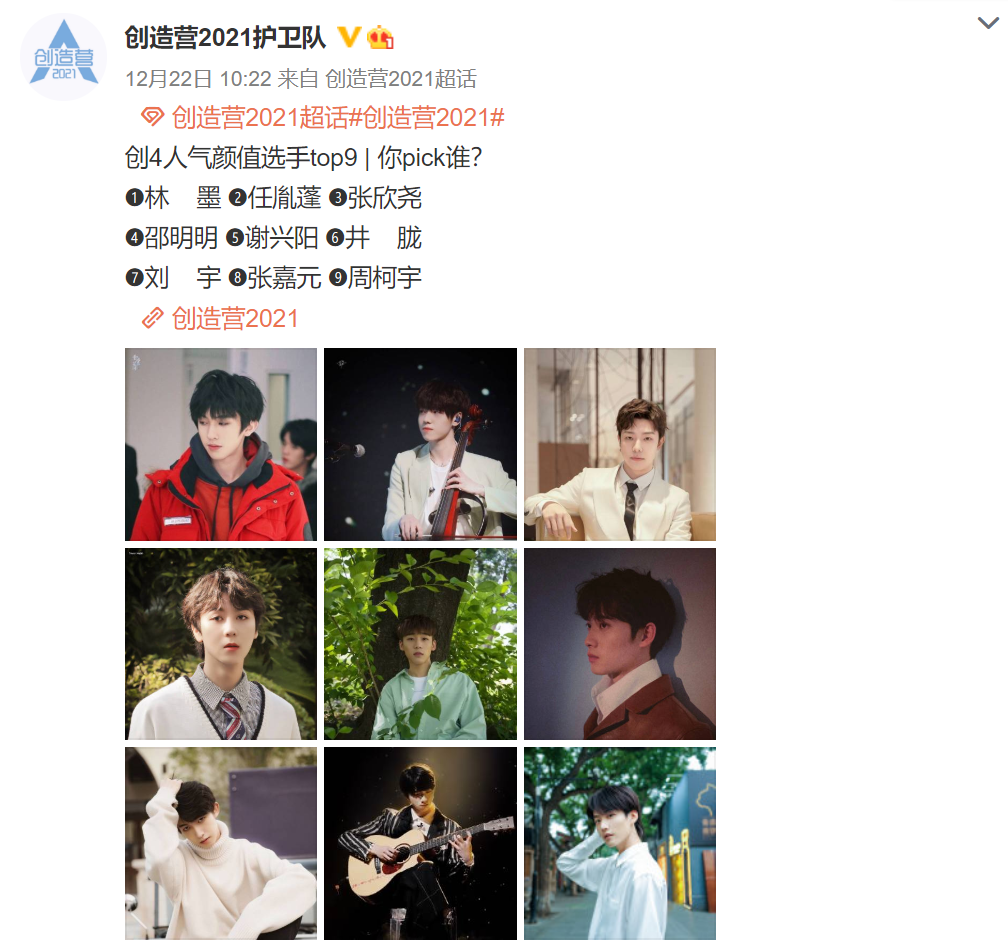Open the 创造营2021护卫队 profile avatar
This screenshot has height=950, width=1008.
pyautogui.click(x=63, y=57)
